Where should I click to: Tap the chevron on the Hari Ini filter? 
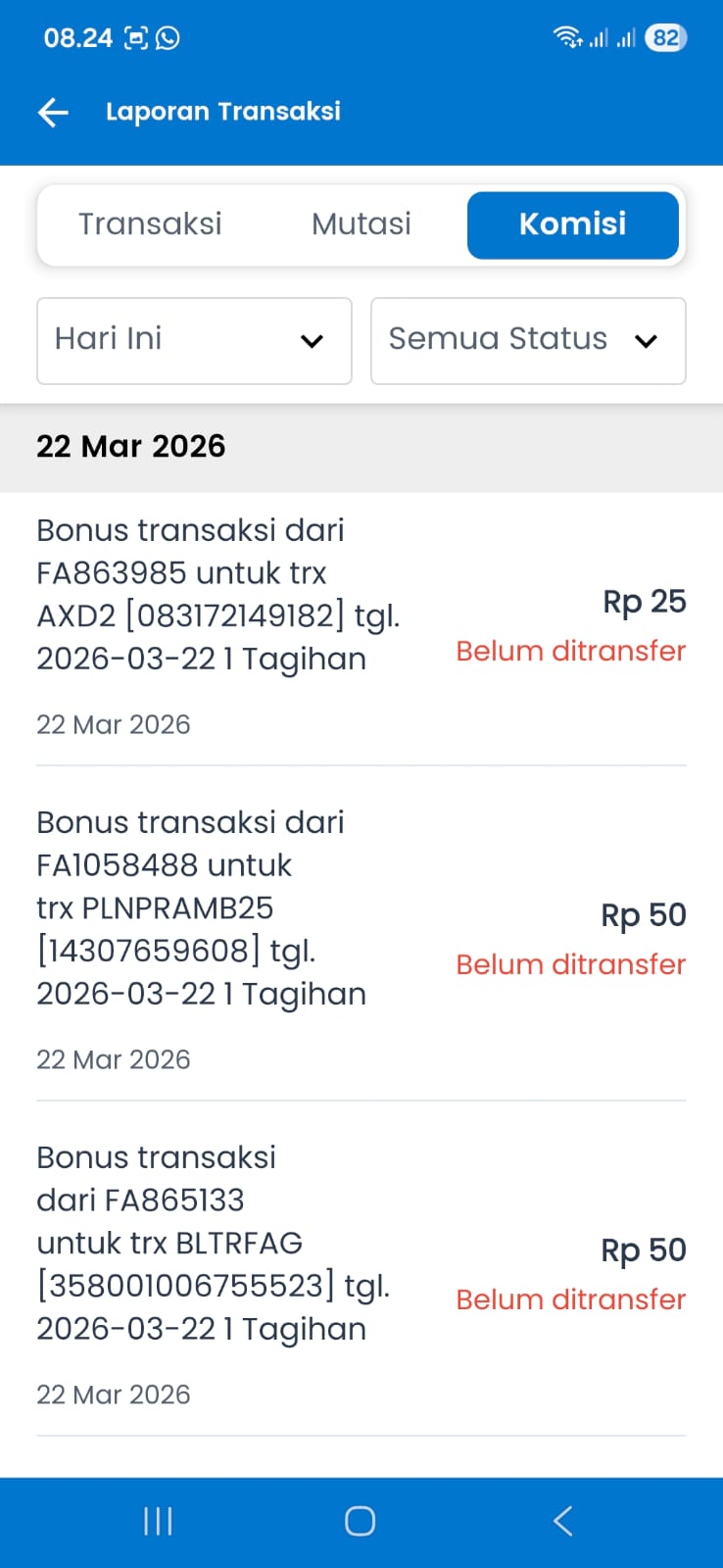(312, 342)
